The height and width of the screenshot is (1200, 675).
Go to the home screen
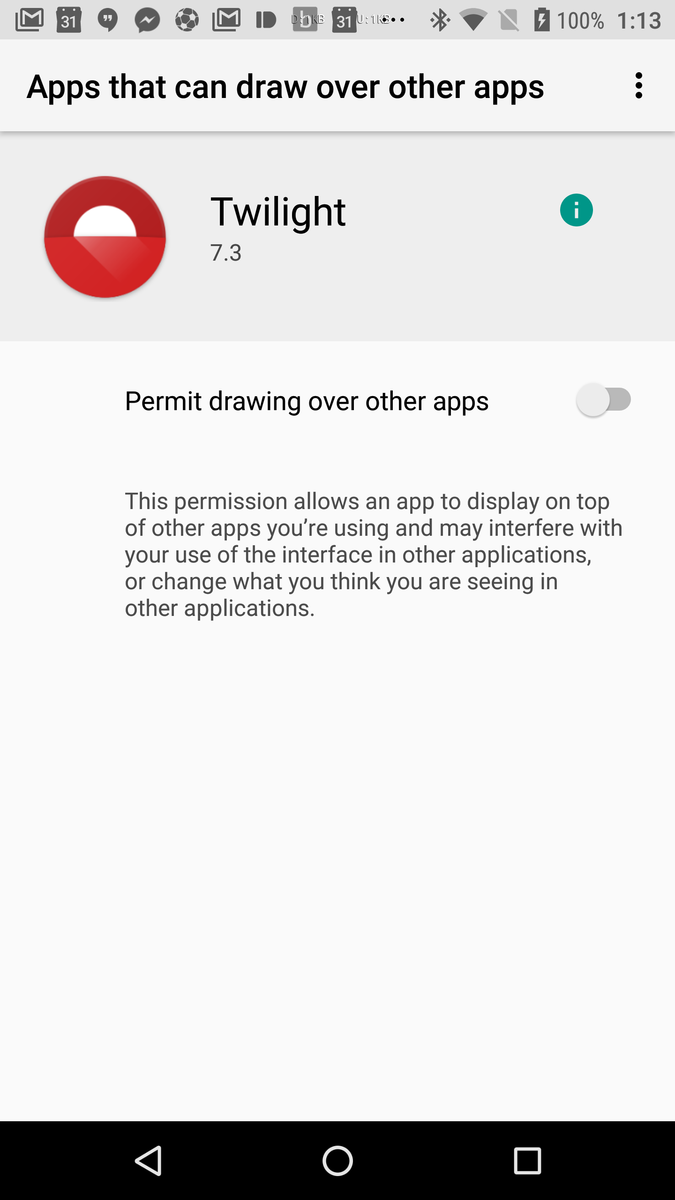(x=338, y=1160)
